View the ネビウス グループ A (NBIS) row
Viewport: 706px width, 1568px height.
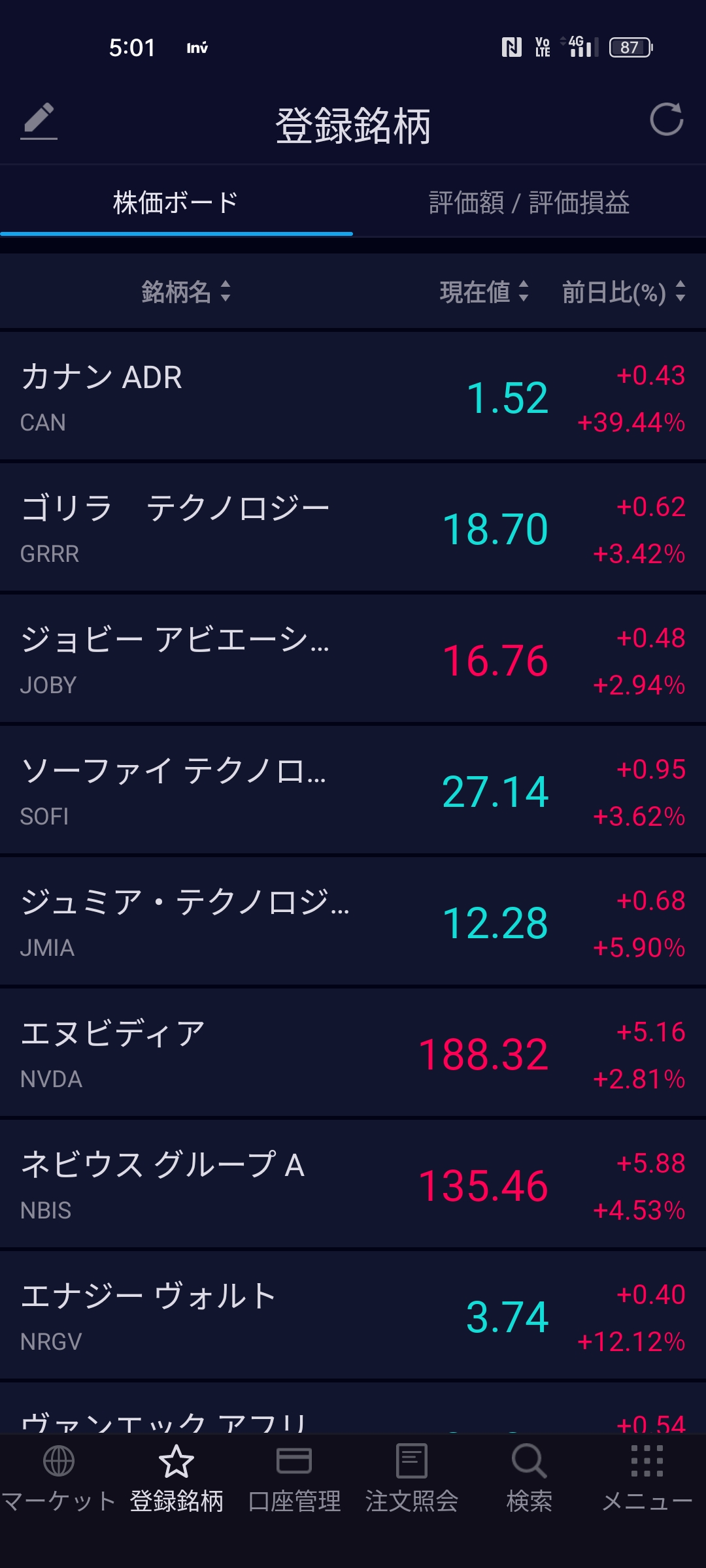coord(353,1184)
